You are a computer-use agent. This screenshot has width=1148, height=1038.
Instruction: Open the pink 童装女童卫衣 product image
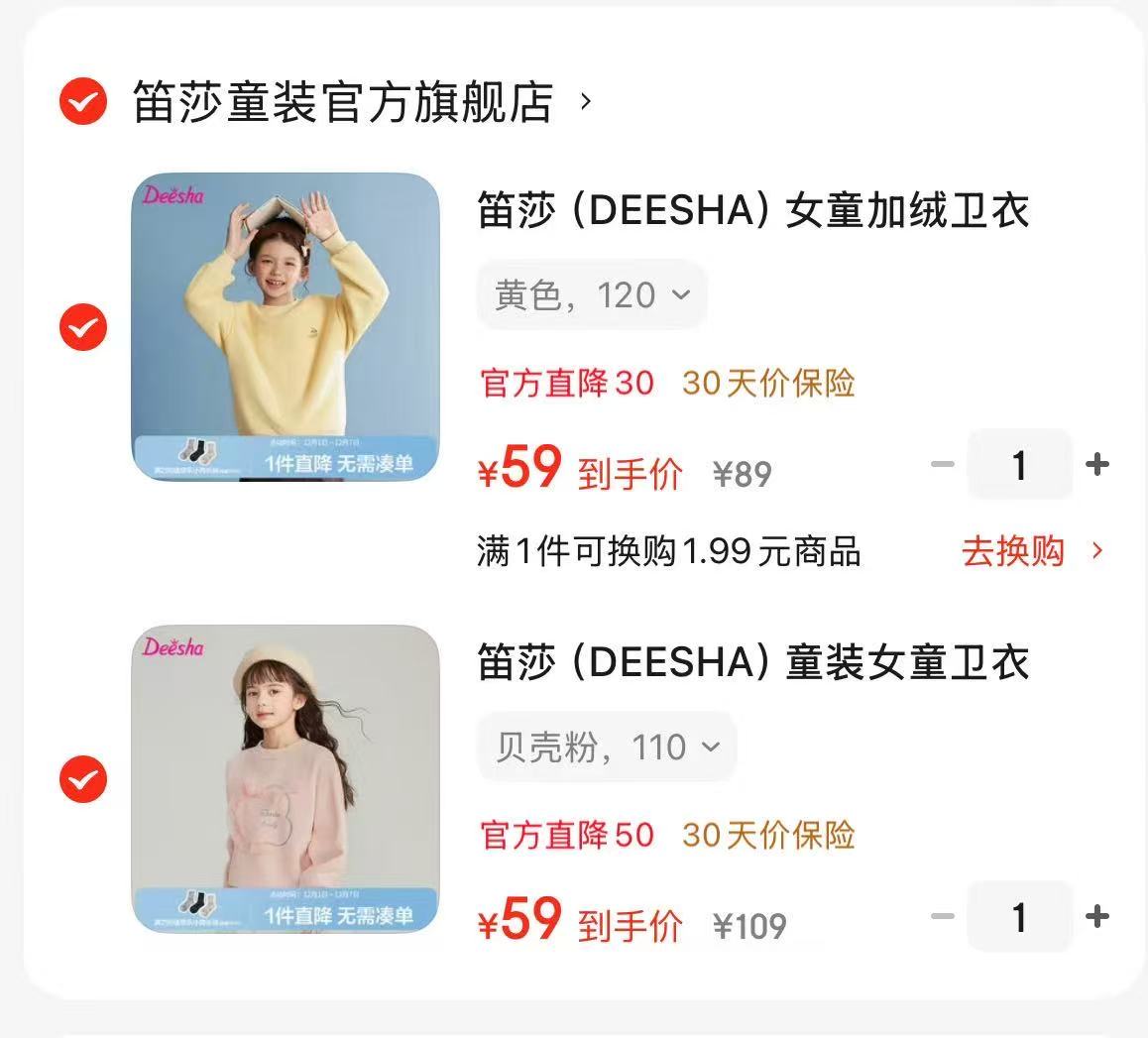click(286, 780)
